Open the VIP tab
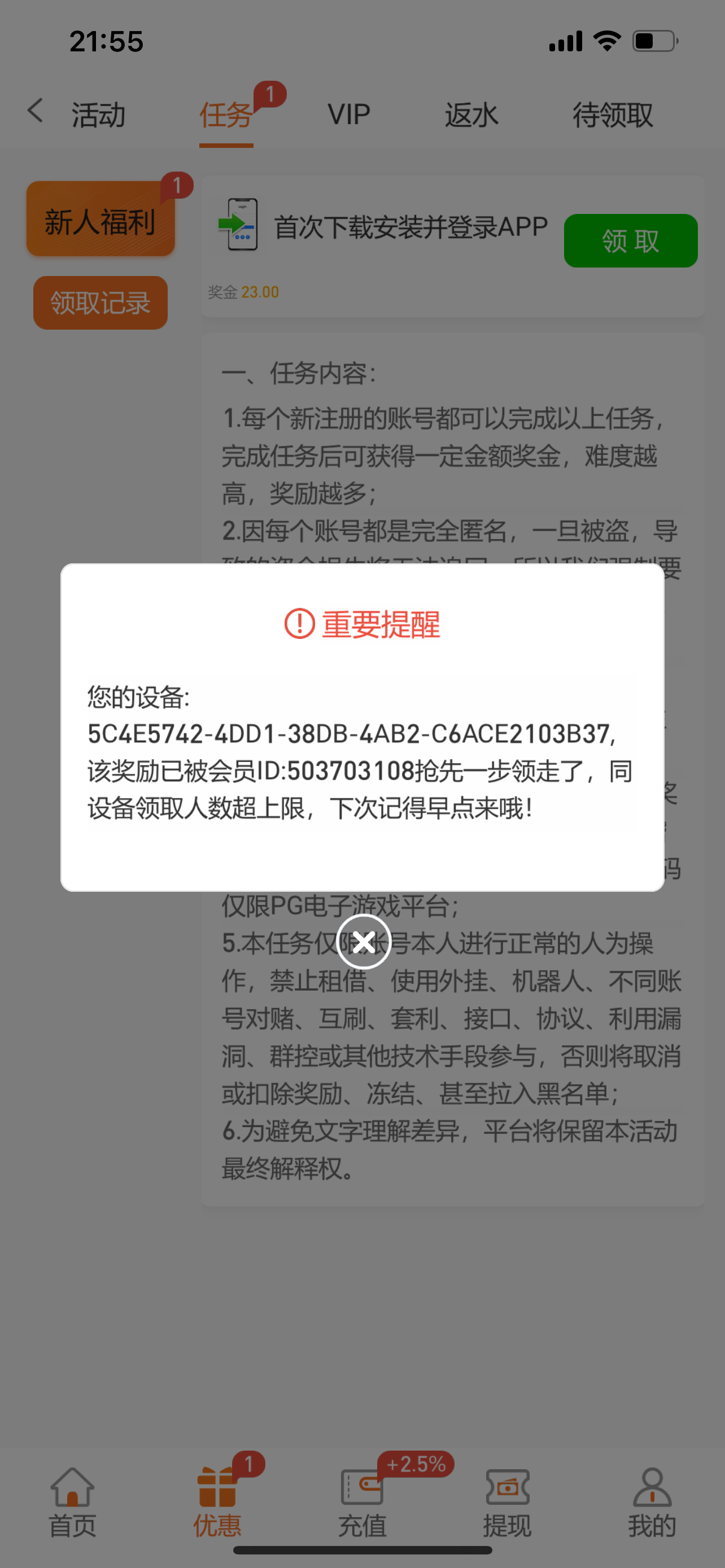 349,115
